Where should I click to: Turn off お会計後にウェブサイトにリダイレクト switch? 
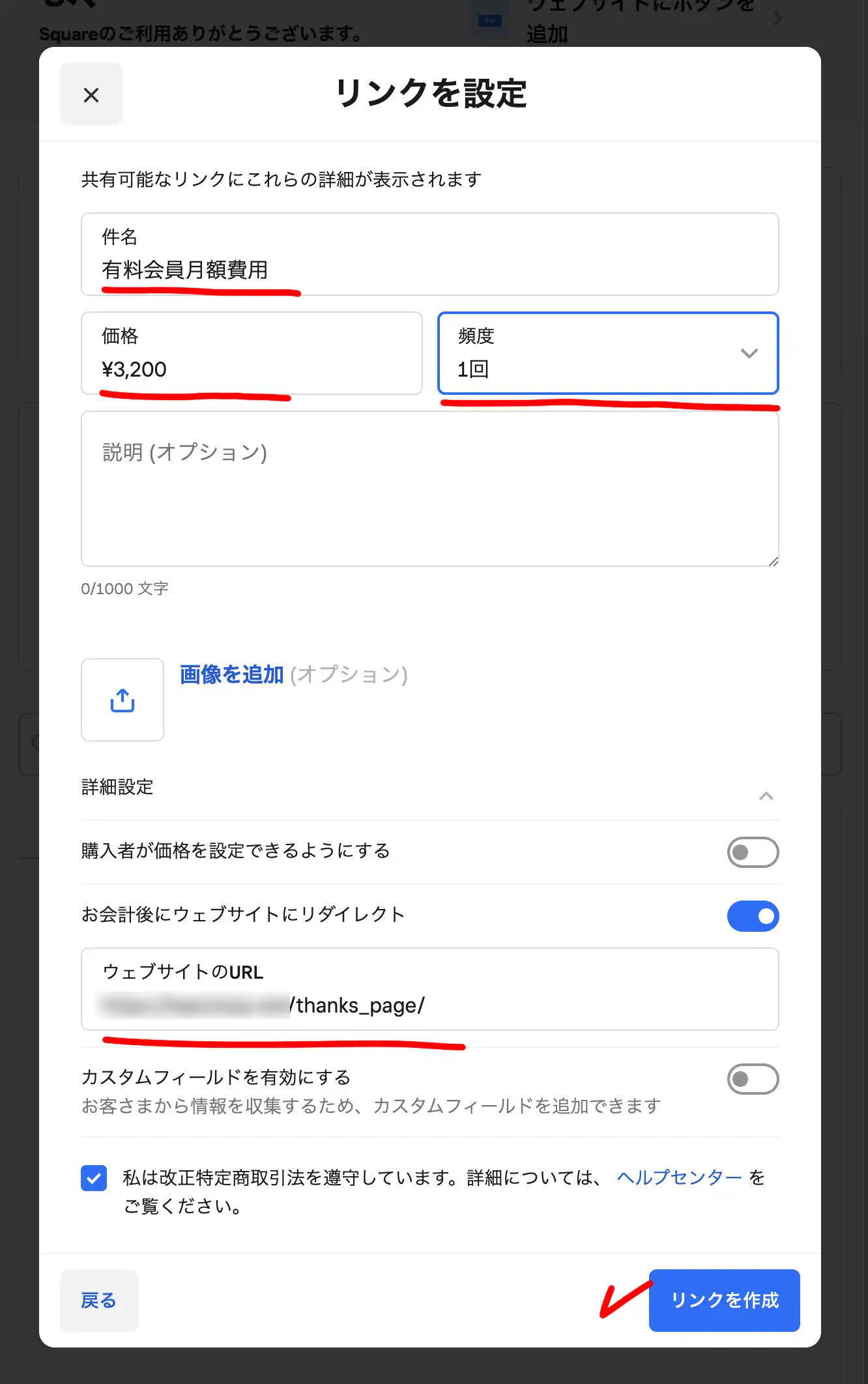(x=752, y=916)
